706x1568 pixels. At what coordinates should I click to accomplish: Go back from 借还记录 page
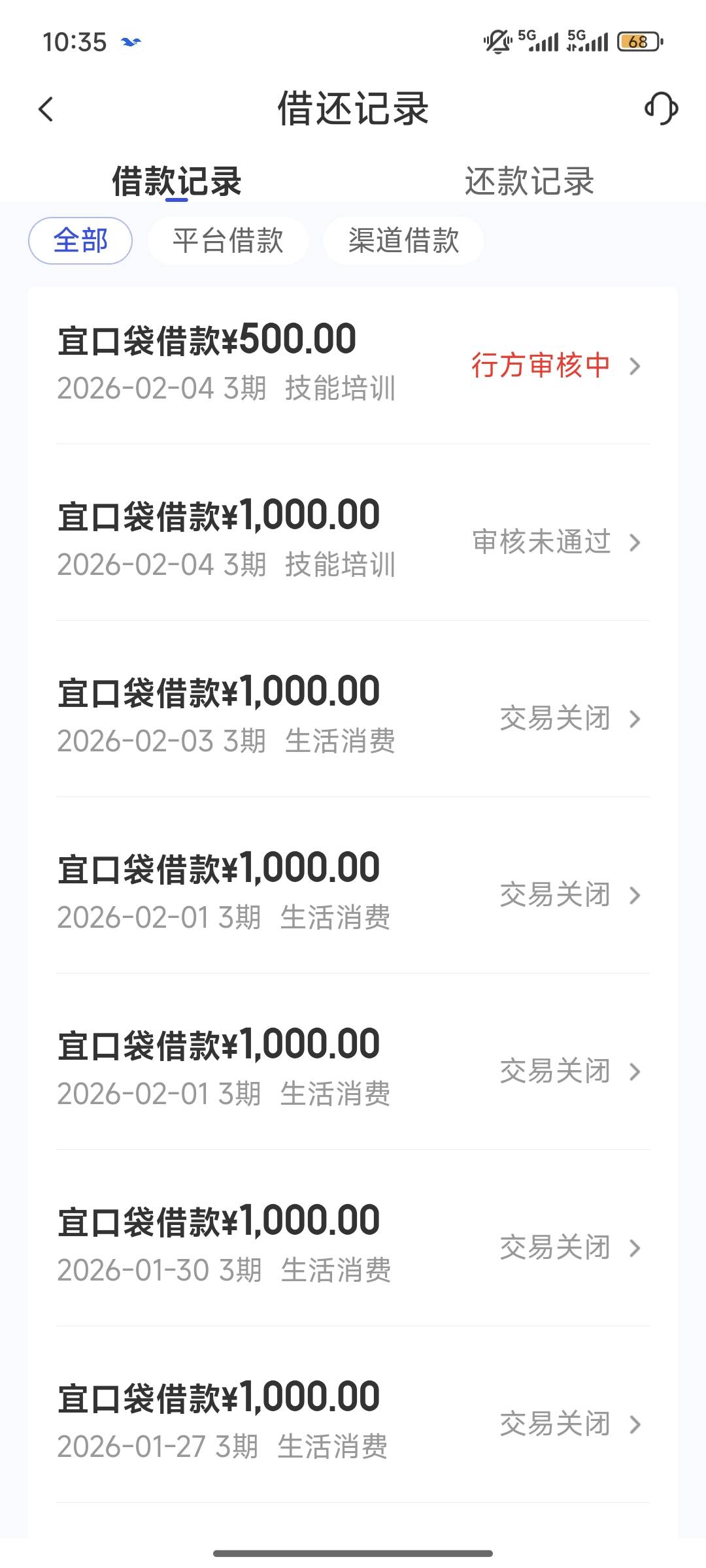46,109
